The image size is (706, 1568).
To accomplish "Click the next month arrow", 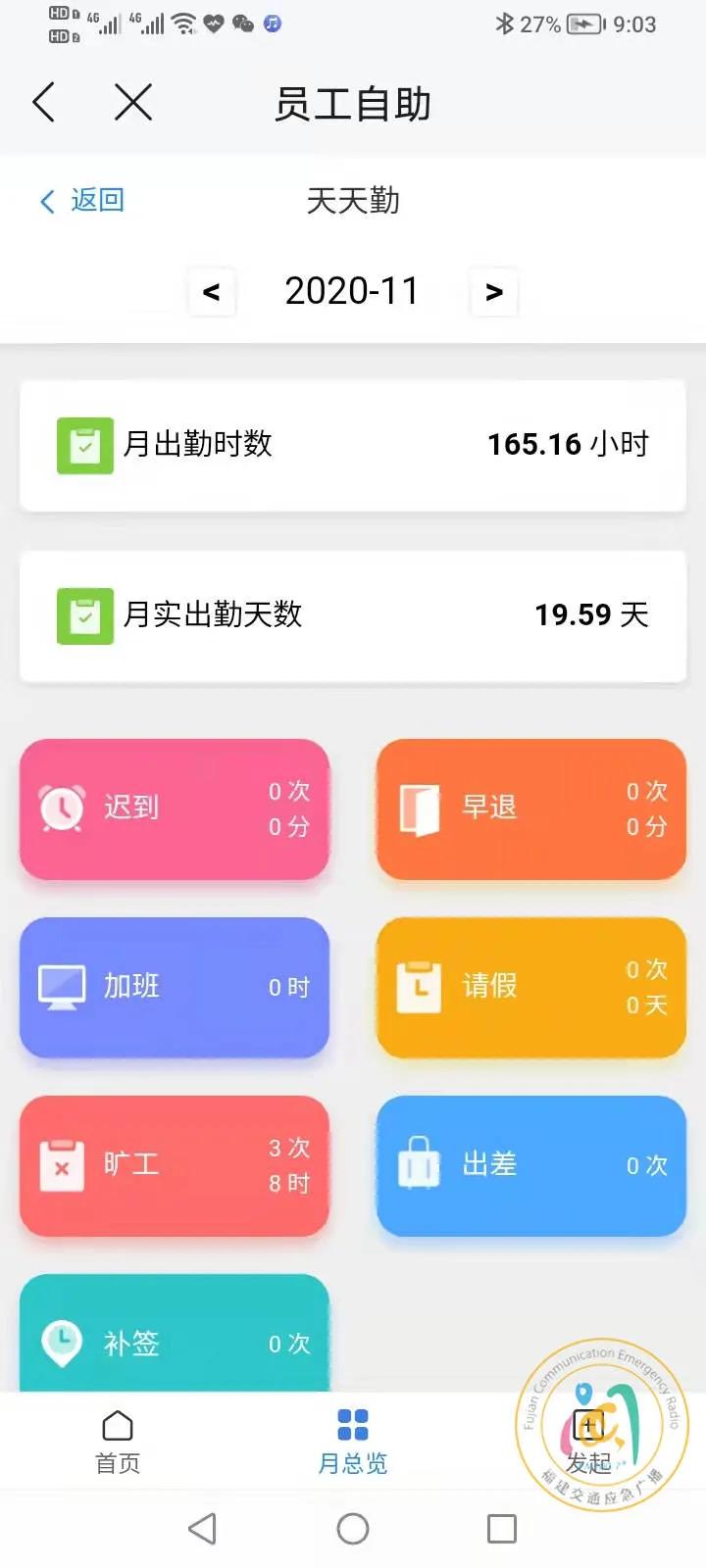I will pos(494,291).
